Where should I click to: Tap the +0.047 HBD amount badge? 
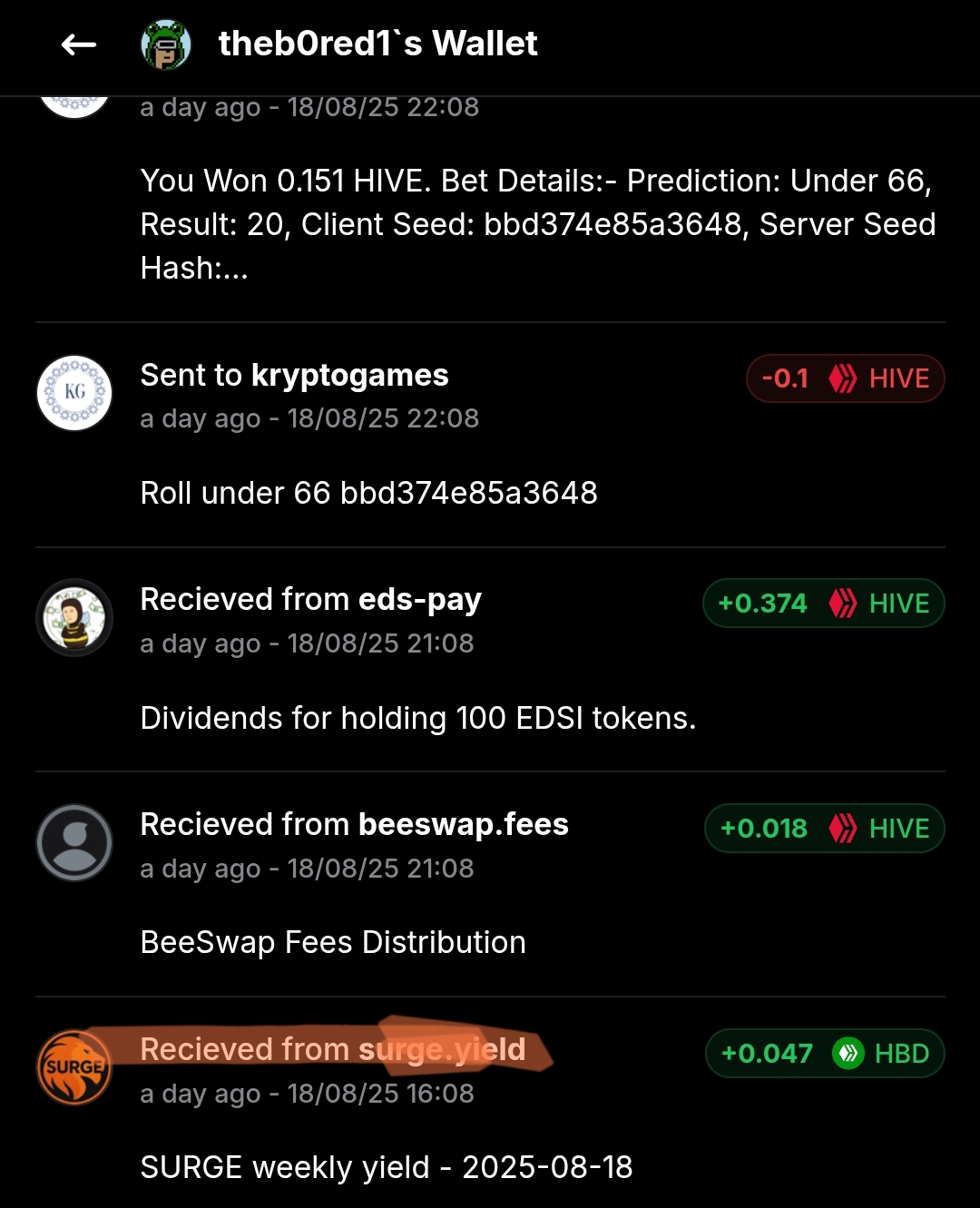pos(824,1053)
